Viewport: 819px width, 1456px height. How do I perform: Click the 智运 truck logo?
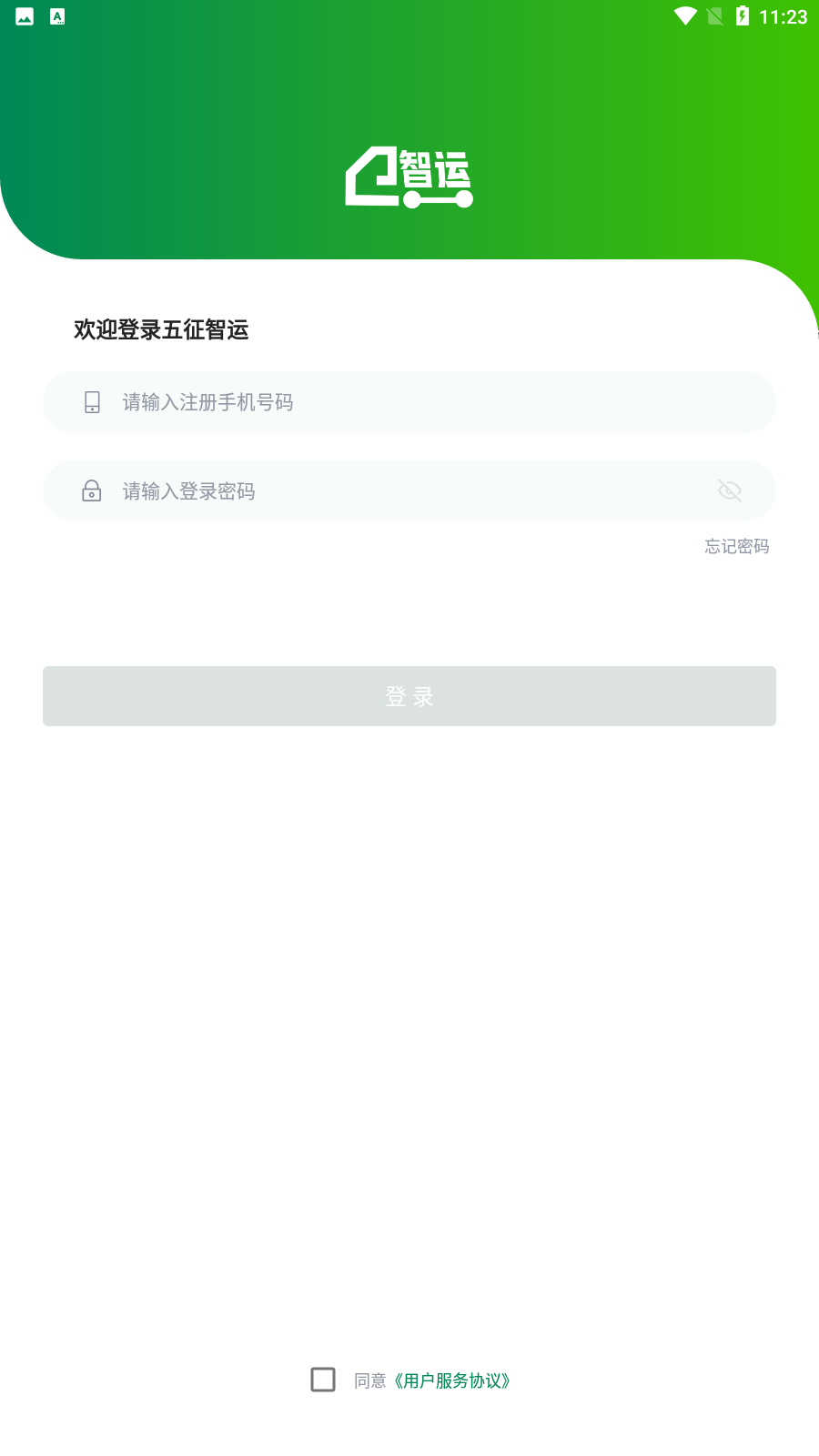409,173
